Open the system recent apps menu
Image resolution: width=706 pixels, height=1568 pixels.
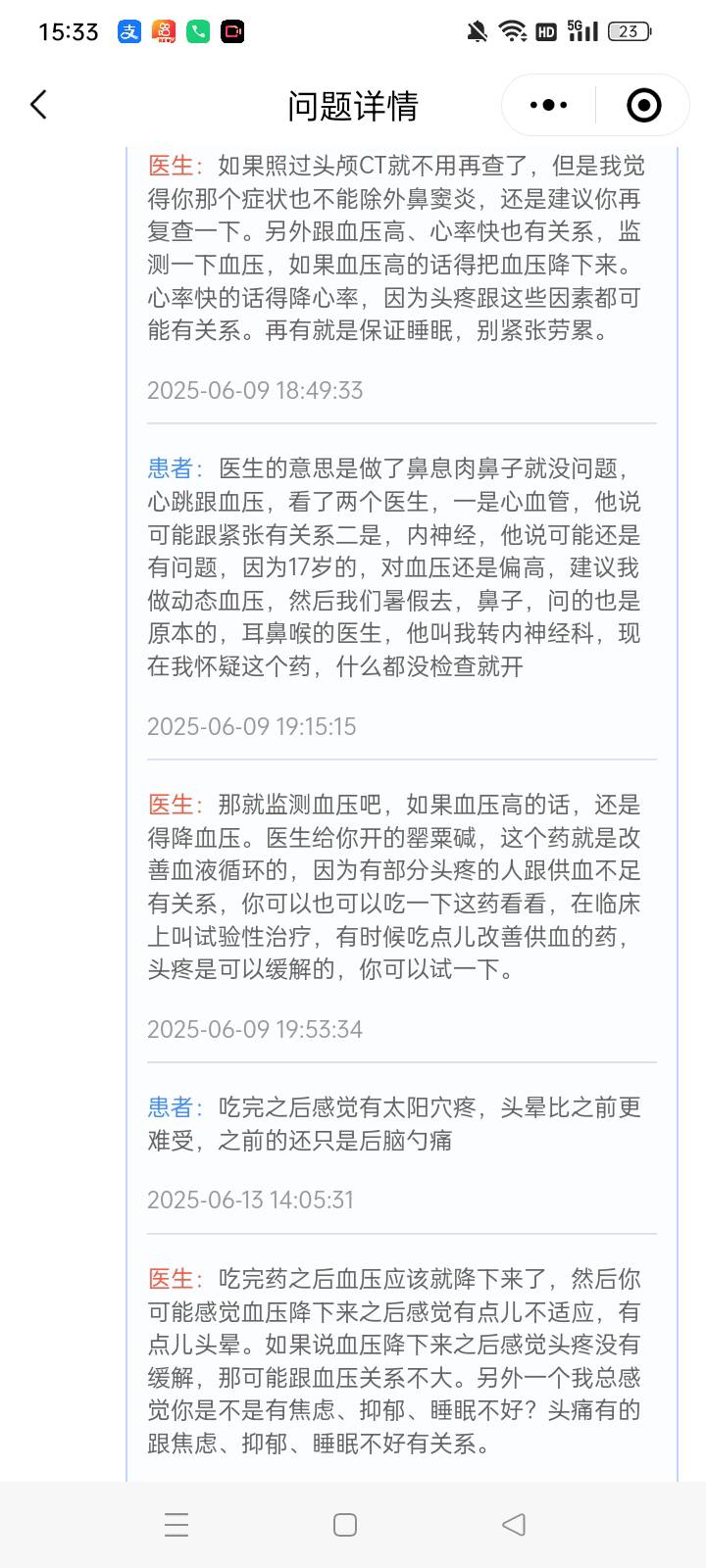(176, 1524)
